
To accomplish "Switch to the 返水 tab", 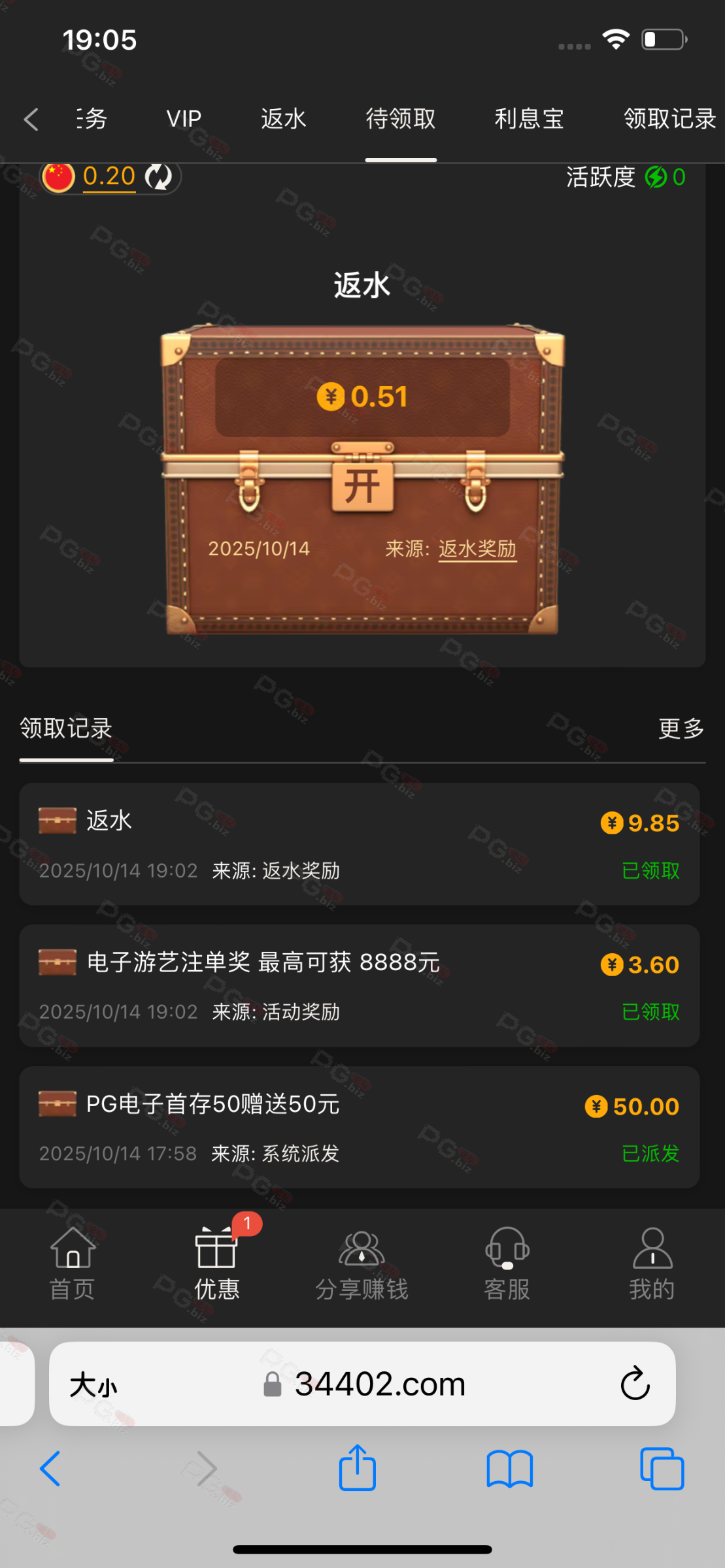I will tap(283, 119).
